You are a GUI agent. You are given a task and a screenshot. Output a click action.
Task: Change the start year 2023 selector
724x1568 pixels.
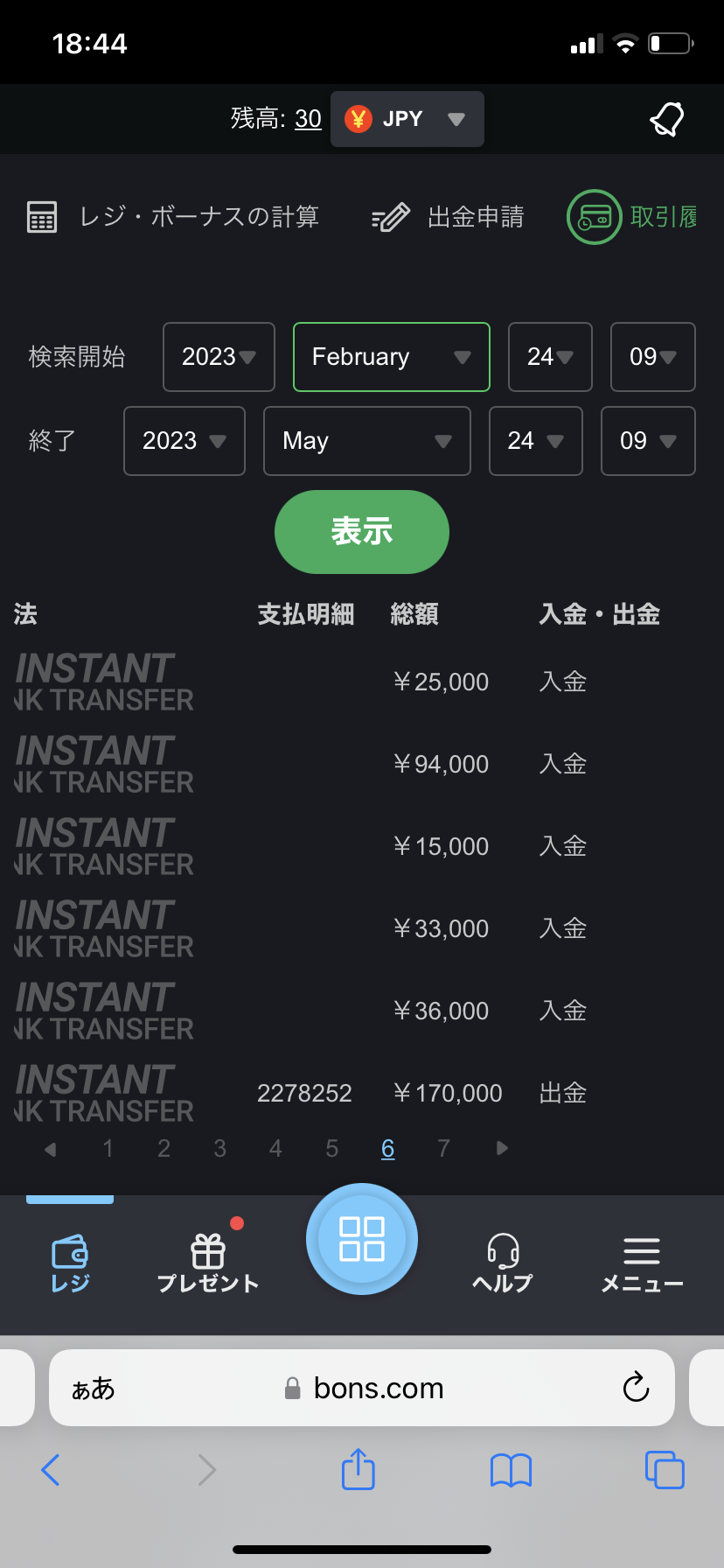[x=219, y=357]
